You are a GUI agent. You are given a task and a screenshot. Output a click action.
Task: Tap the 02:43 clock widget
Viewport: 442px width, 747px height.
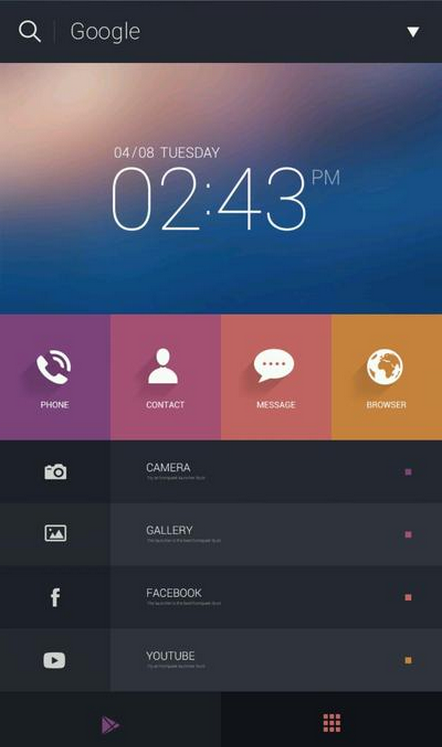point(225,190)
